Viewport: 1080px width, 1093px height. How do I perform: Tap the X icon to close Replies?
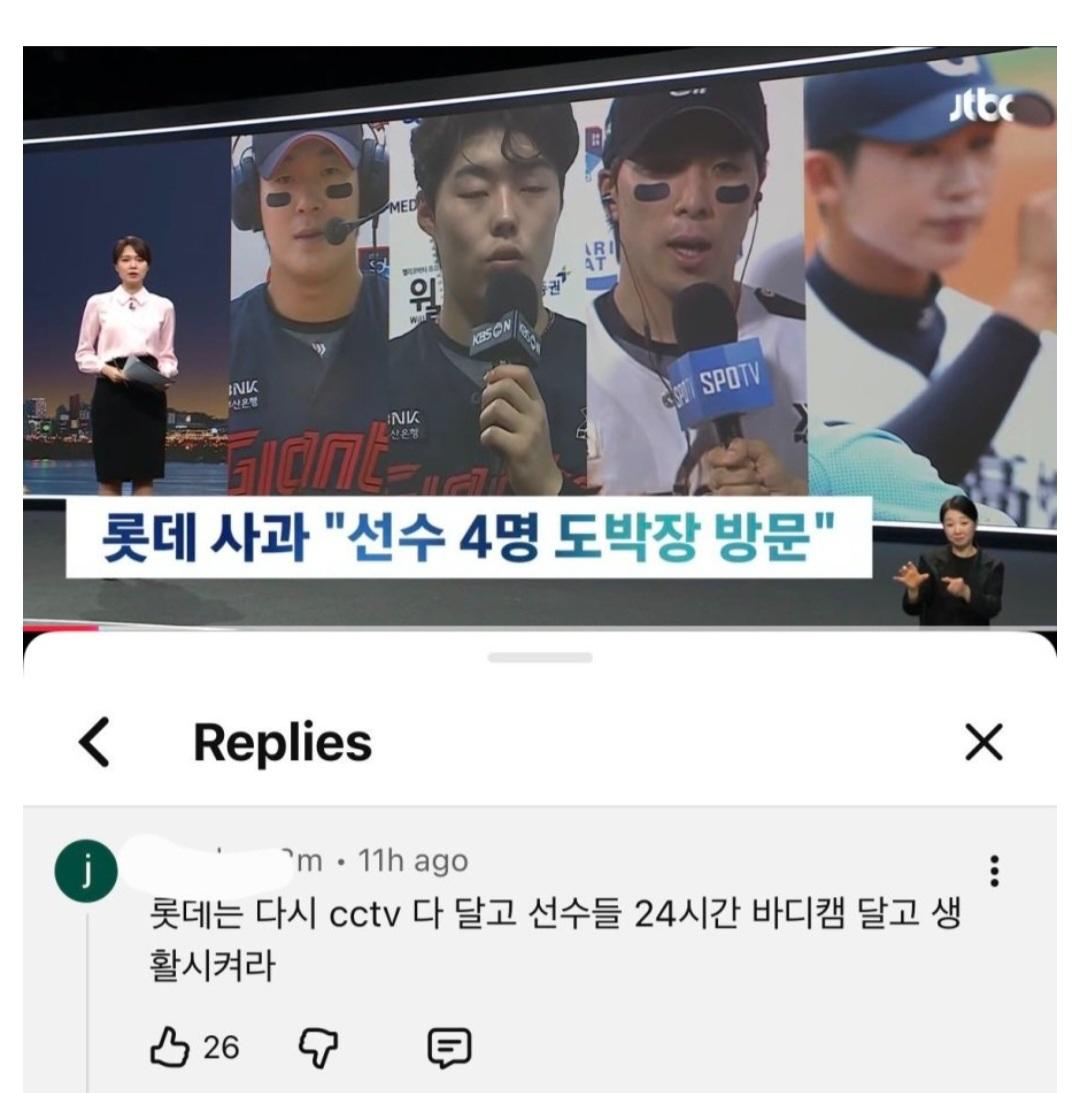tap(986, 739)
